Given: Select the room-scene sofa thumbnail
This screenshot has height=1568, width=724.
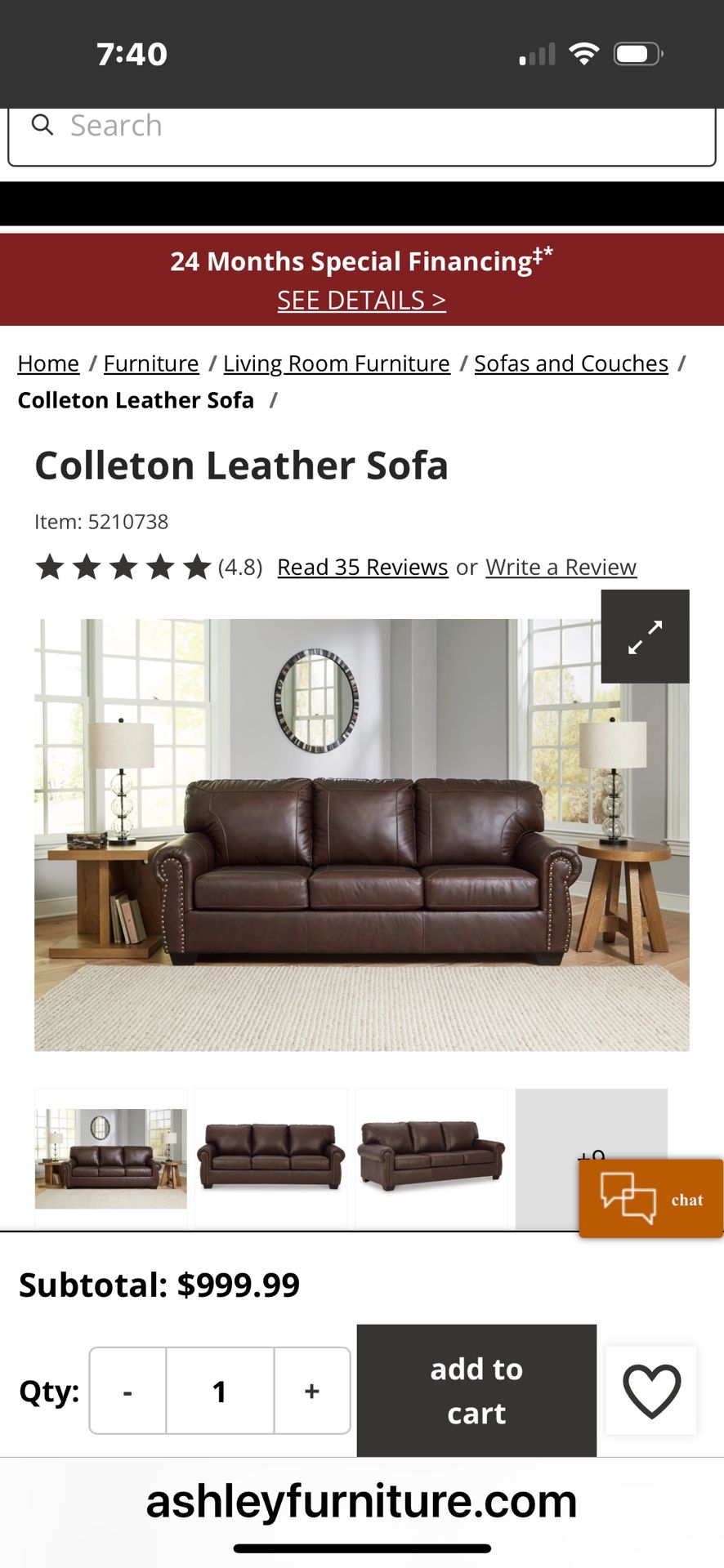Looking at the screenshot, I should pos(111,1157).
